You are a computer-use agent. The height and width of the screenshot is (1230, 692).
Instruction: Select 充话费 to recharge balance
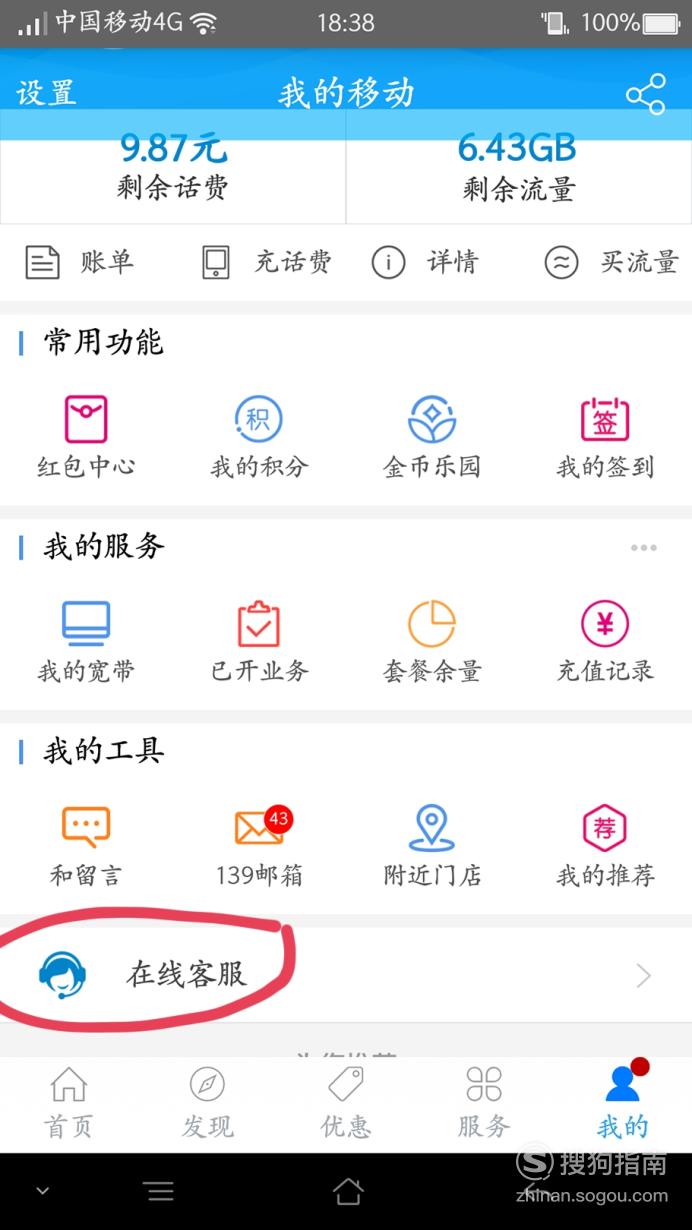click(x=266, y=263)
